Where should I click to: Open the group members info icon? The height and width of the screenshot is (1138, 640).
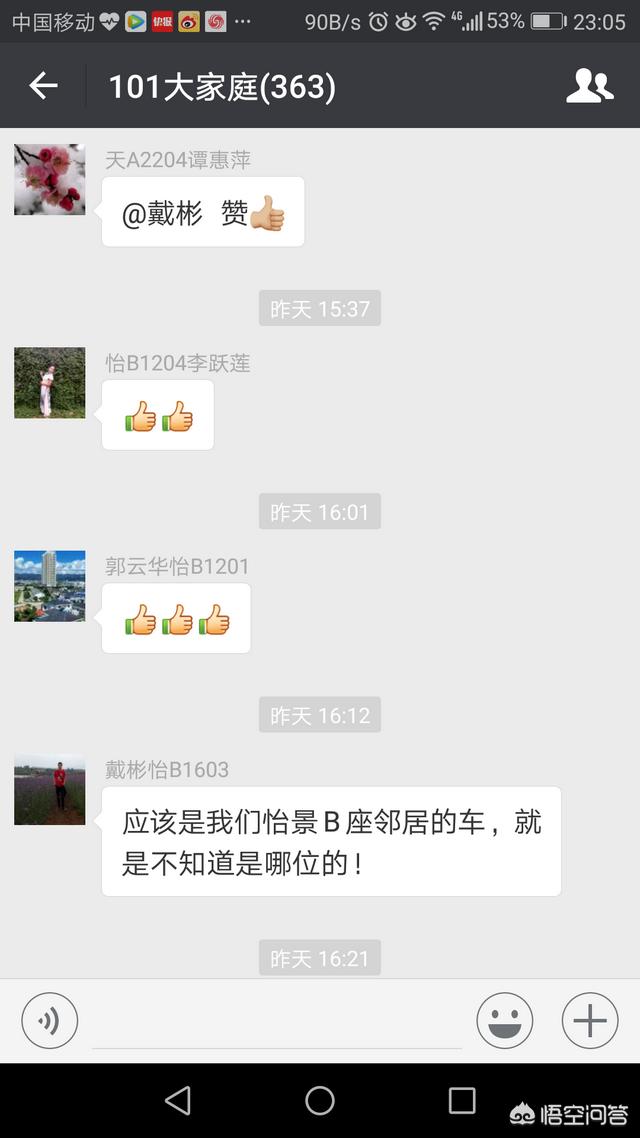(589, 87)
